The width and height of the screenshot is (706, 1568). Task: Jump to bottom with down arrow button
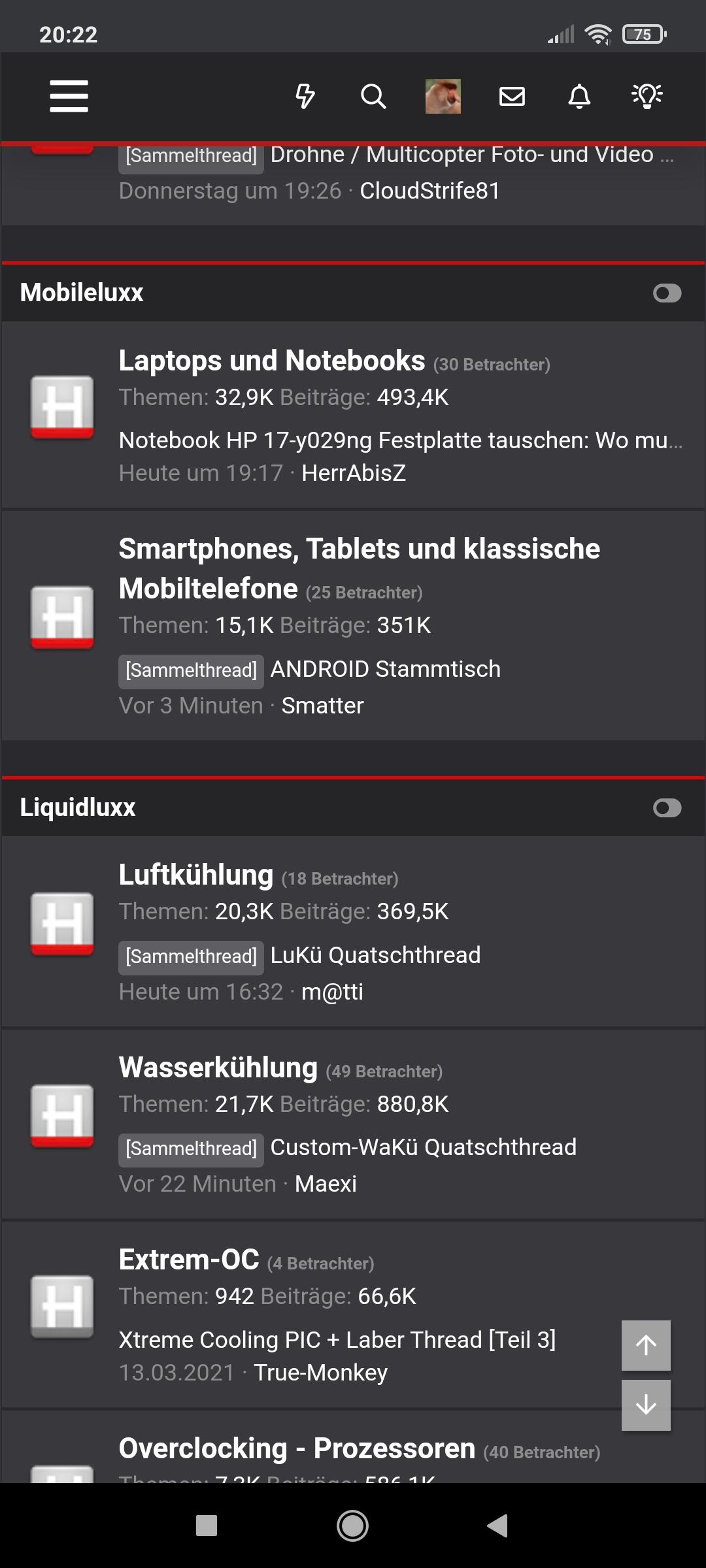[646, 1405]
